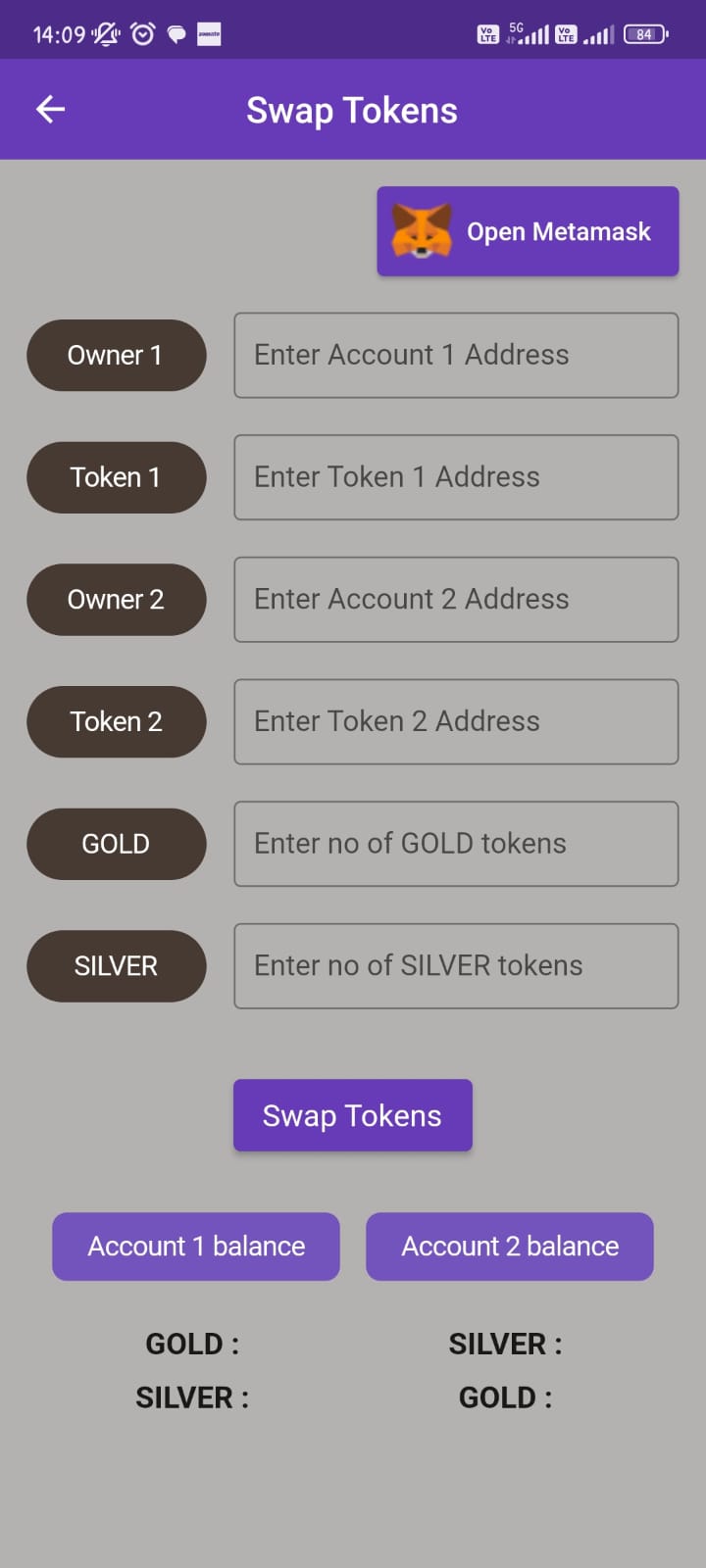Check Account 1 balance
Image resolution: width=706 pixels, height=1568 pixels.
[x=196, y=1247]
